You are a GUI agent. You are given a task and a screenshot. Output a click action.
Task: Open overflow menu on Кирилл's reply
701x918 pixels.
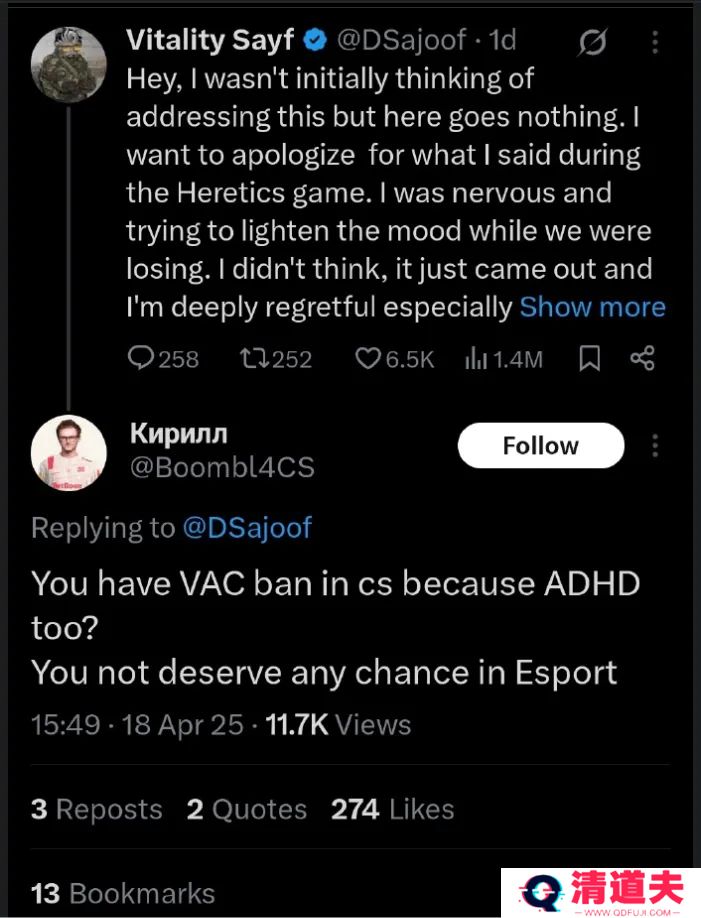tap(655, 446)
